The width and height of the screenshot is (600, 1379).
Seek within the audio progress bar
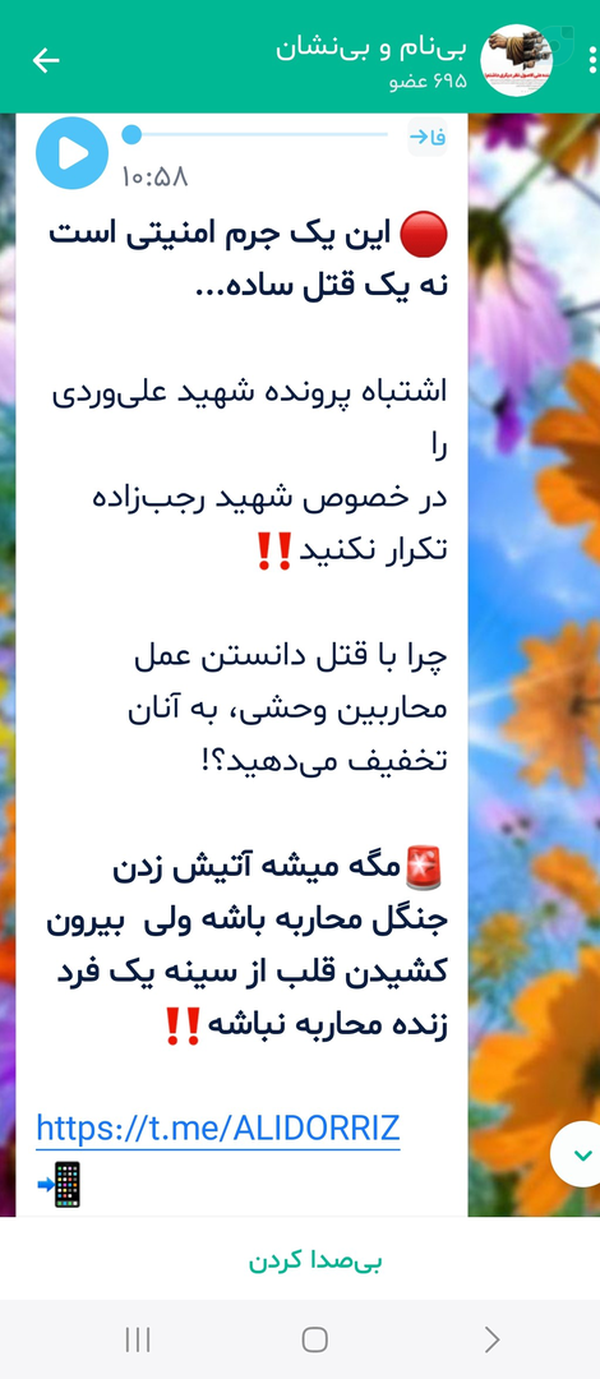[256, 134]
